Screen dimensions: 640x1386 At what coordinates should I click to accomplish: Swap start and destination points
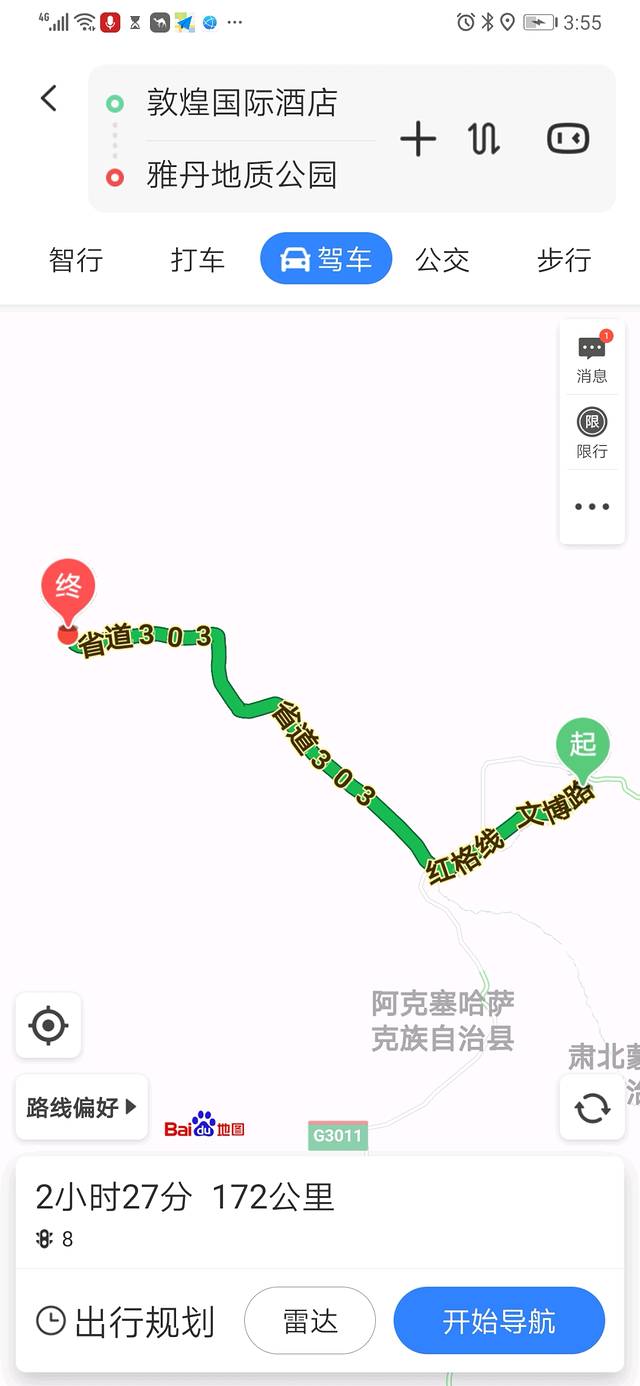pyautogui.click(x=484, y=139)
